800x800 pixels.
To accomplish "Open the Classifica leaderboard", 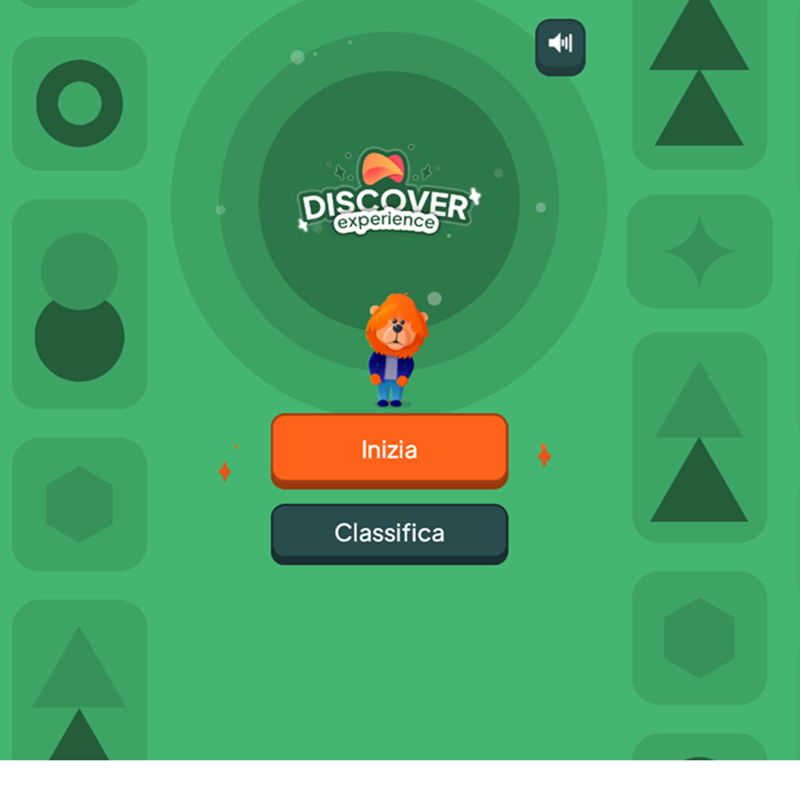I will [389, 532].
